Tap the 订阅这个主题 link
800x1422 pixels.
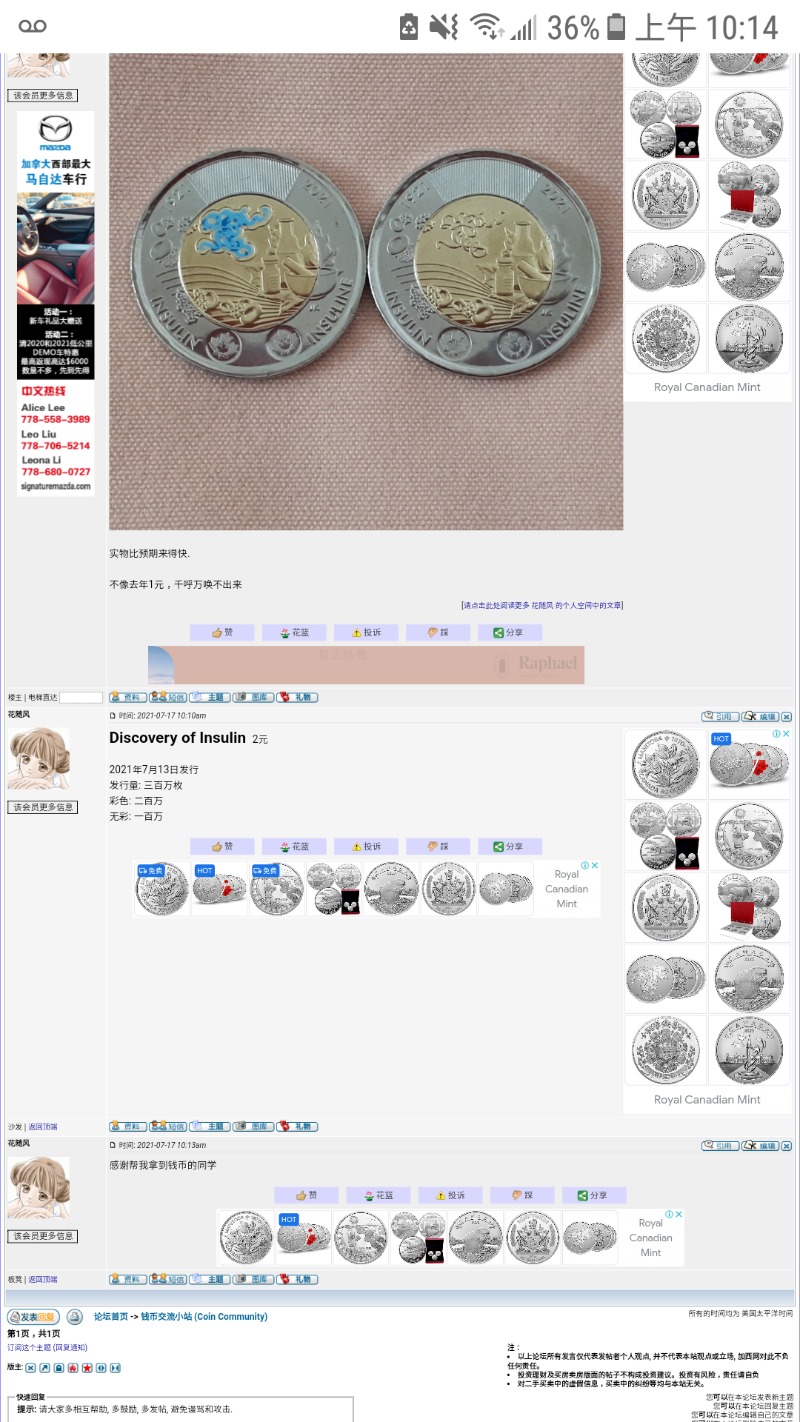point(29,1348)
